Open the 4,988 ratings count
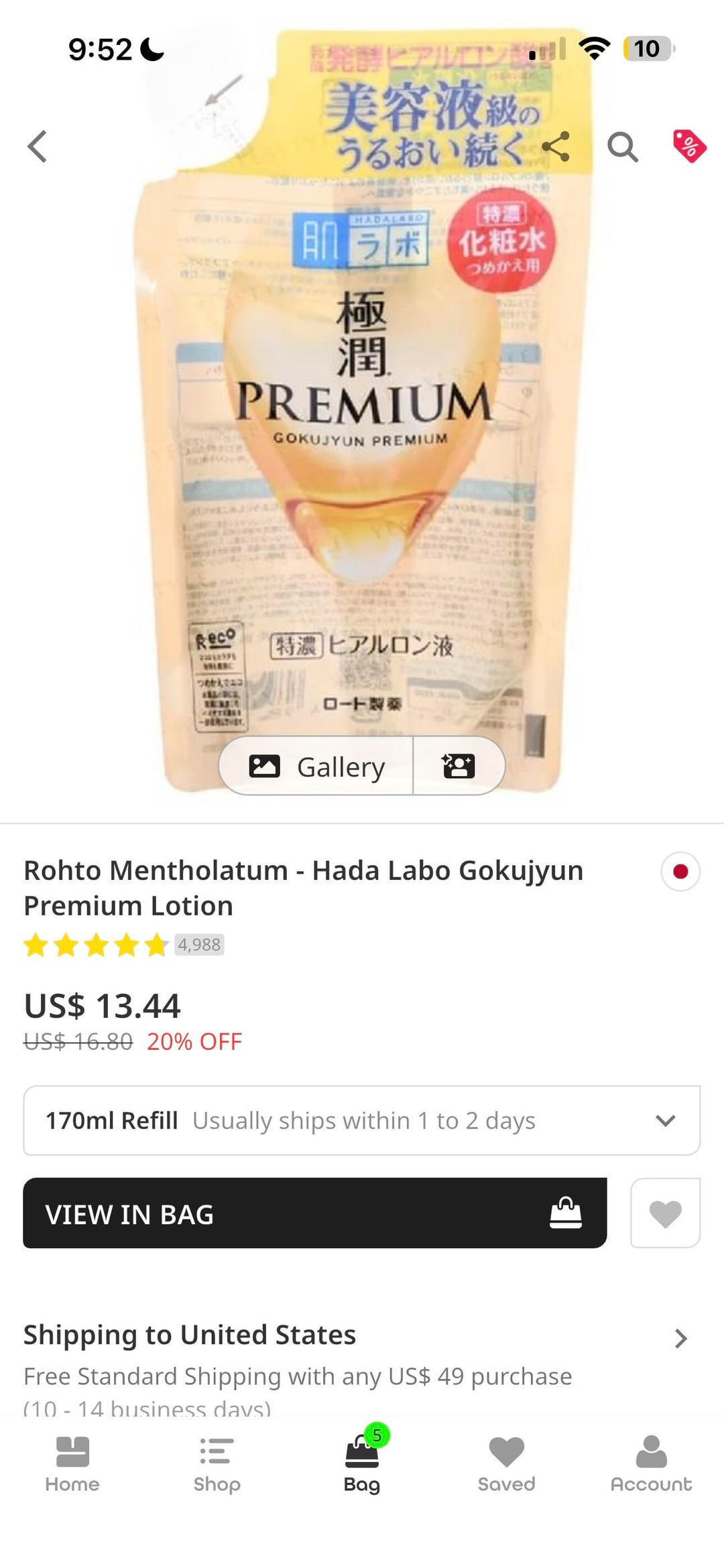The image size is (724, 1568). [199, 945]
